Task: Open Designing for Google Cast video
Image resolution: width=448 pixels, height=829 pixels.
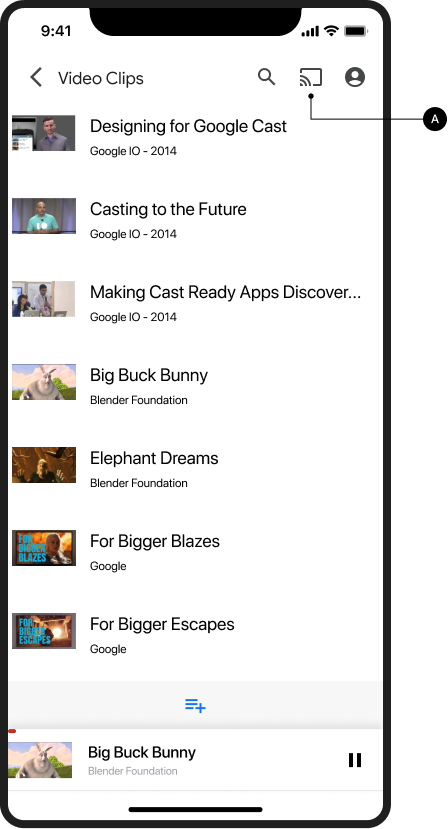Action: coord(195,137)
